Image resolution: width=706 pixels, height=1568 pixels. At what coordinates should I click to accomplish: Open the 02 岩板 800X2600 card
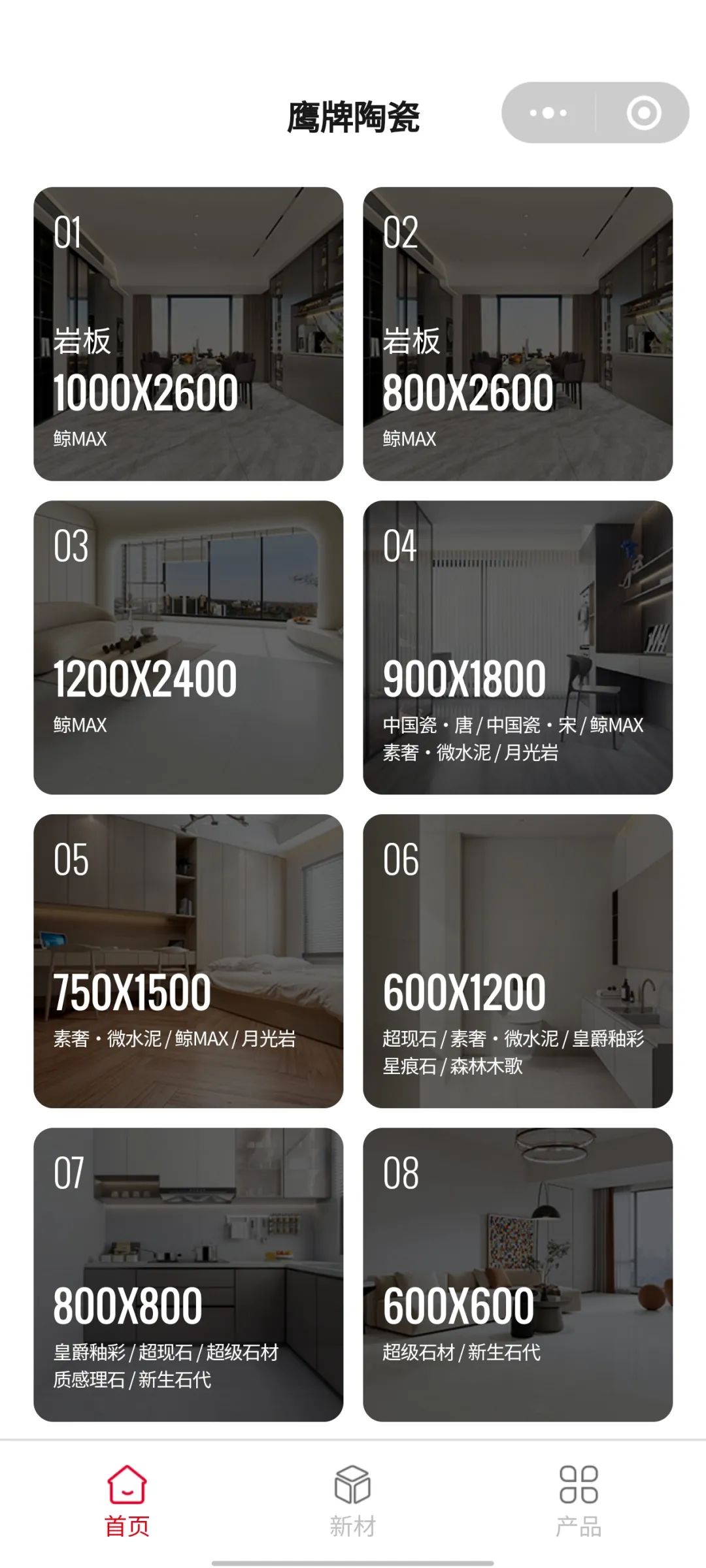click(518, 334)
